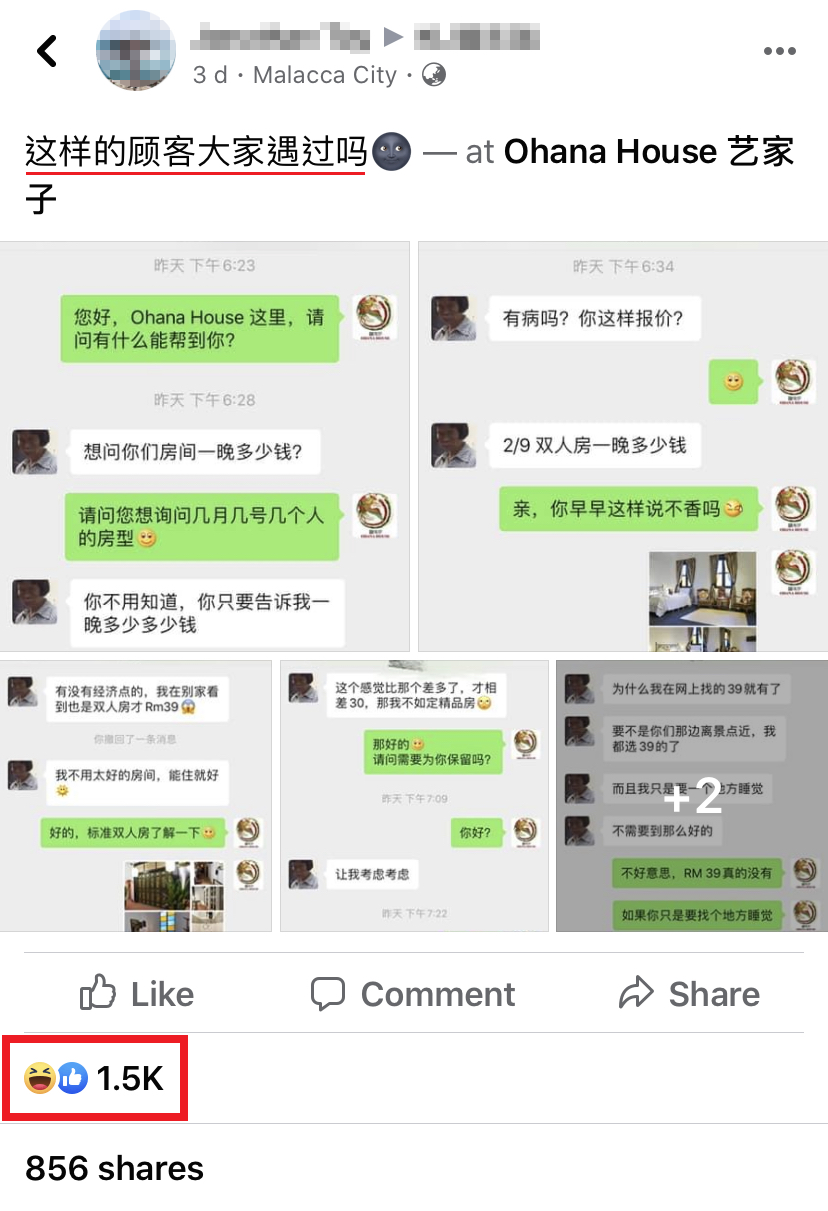Image resolution: width=828 pixels, height=1211 pixels.
Task: Open fourth screenshot with 让我考虑考虑 message
Action: click(x=414, y=795)
